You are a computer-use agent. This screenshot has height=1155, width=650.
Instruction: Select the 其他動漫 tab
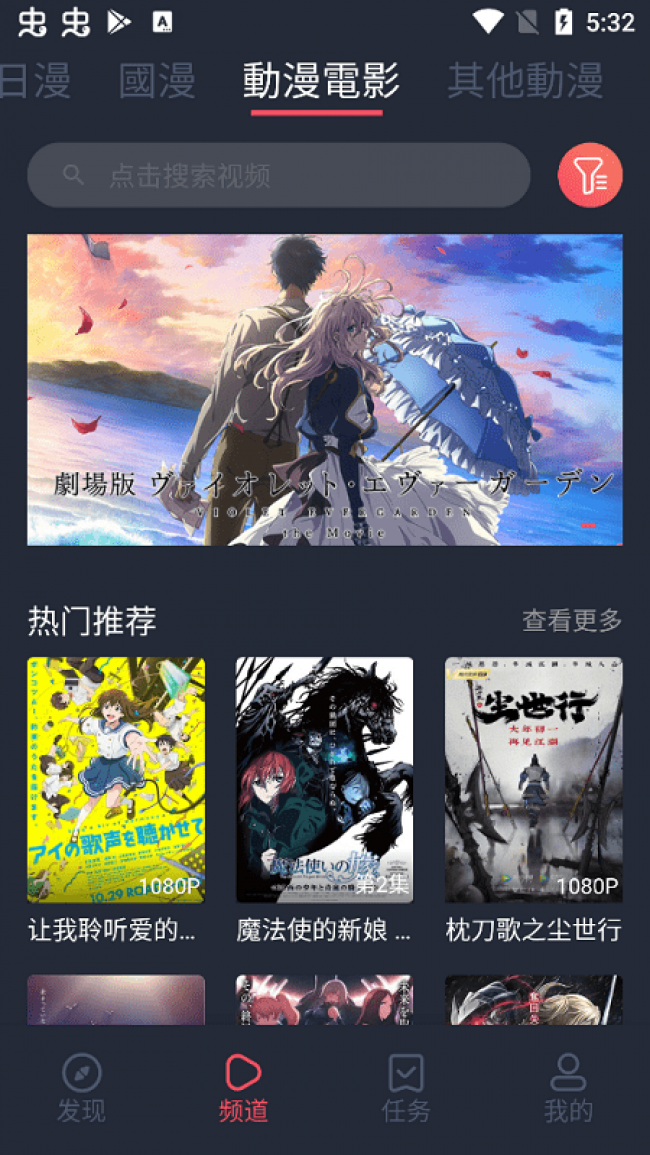525,81
